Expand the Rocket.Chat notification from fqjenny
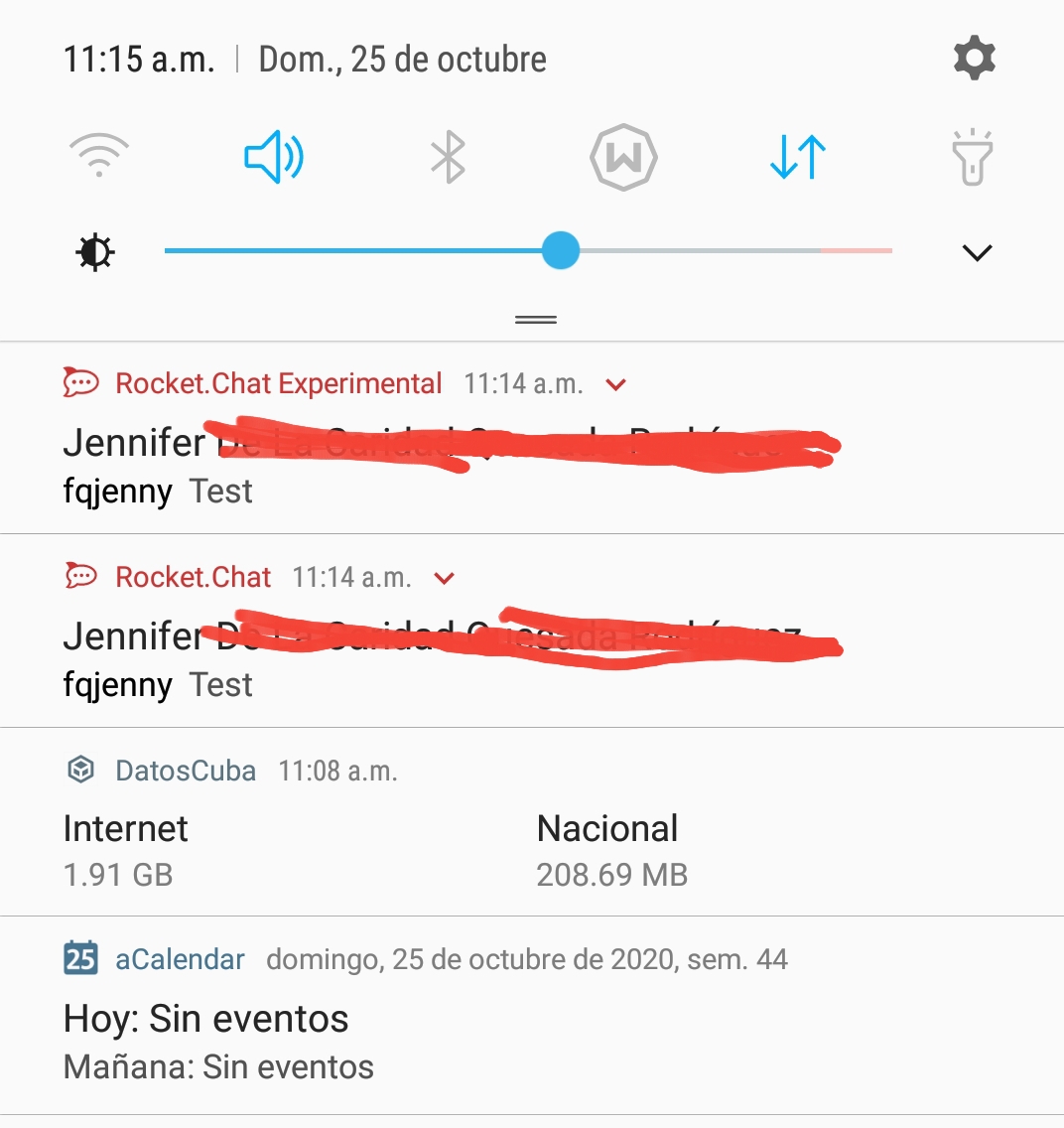 click(x=444, y=577)
